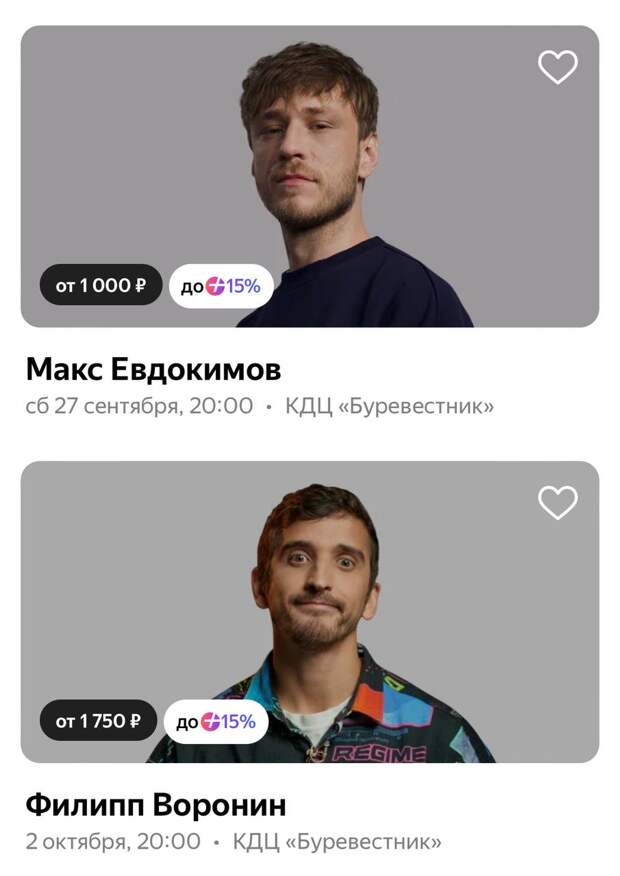The height and width of the screenshot is (876, 620).
Task: Open the Макс Евдокимов event card
Action: click(153, 371)
